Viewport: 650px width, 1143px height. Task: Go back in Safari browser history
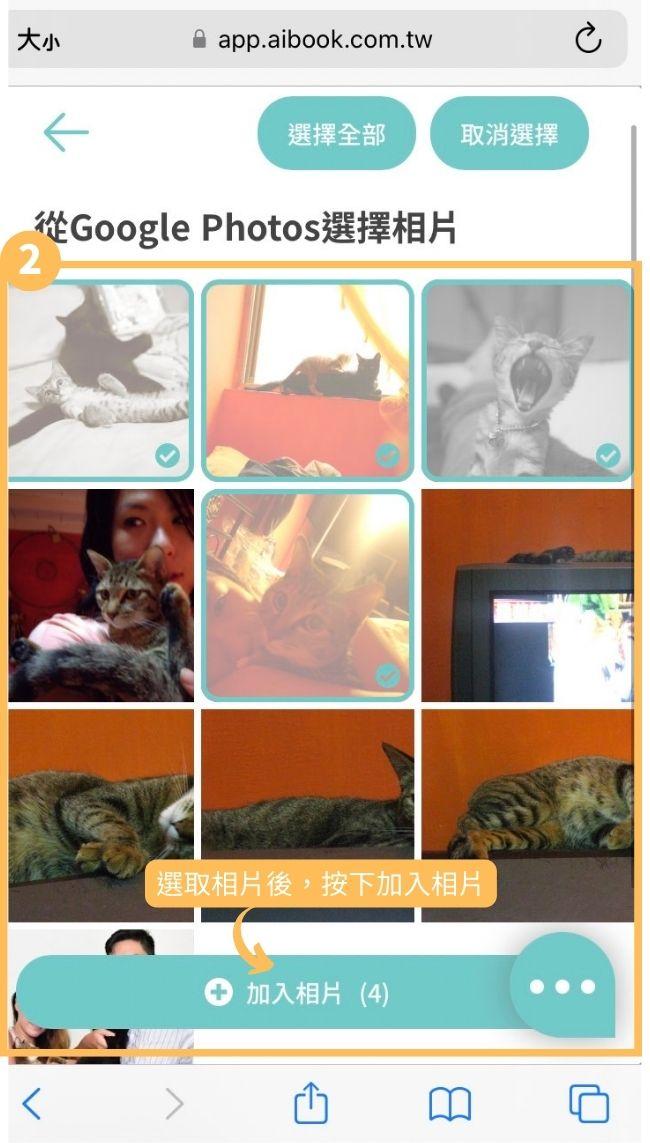(32, 1104)
